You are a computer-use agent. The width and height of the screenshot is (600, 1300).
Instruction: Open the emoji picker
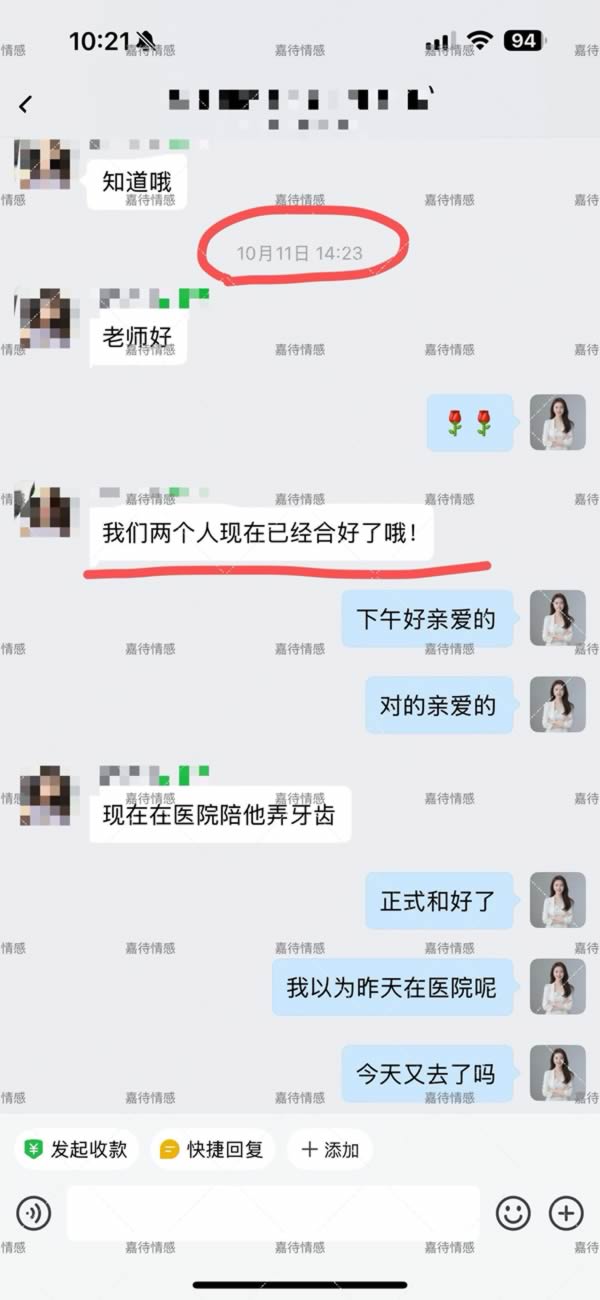click(x=514, y=1214)
